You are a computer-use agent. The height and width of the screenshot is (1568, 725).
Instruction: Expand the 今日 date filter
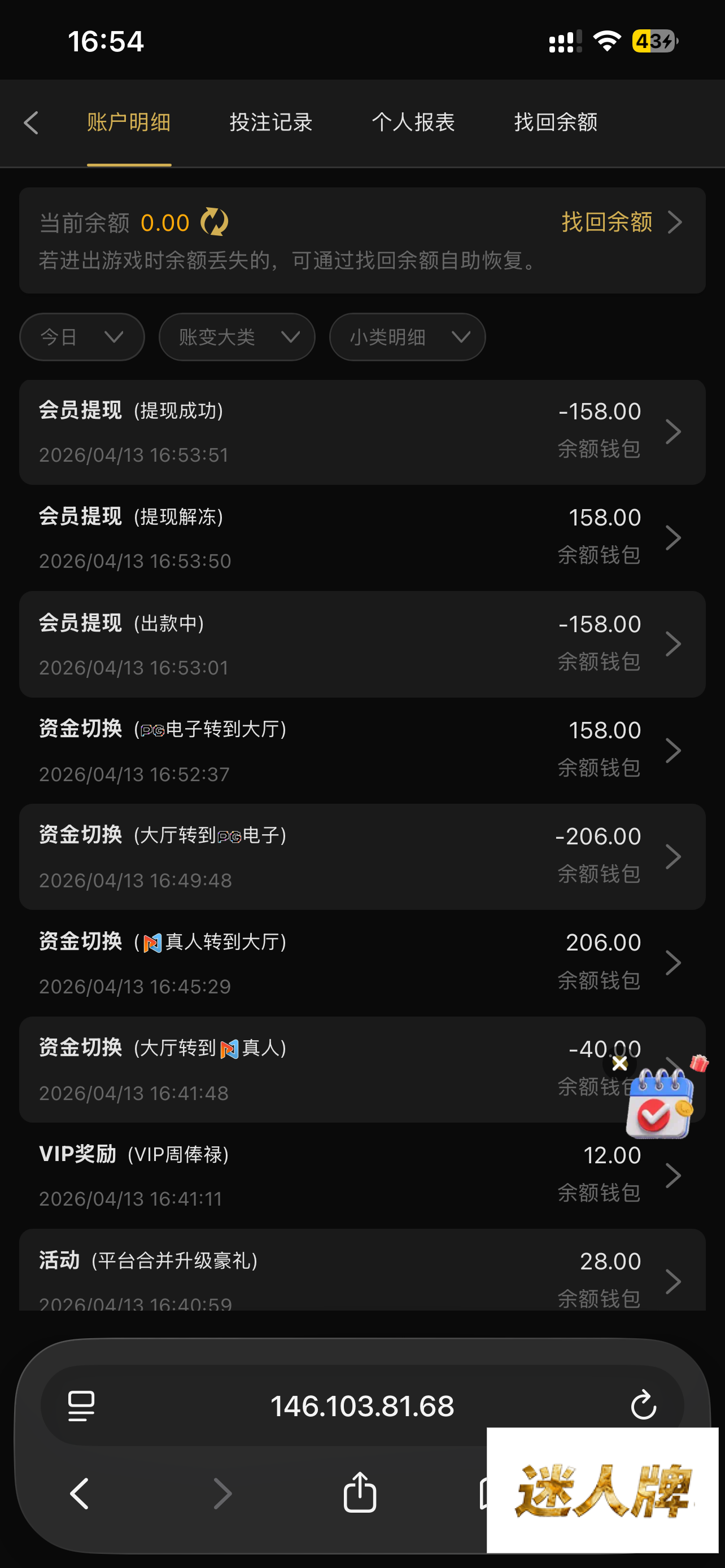(82, 336)
